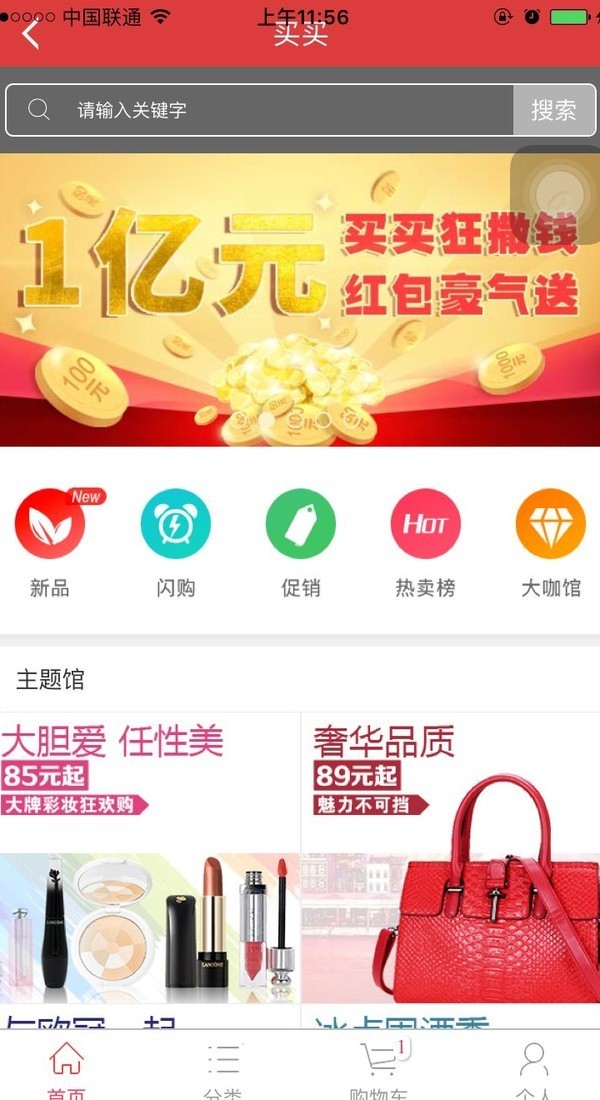Screen dimensions: 600x1100
Task: Switch to the 个人 profile tab
Action: [534, 1068]
